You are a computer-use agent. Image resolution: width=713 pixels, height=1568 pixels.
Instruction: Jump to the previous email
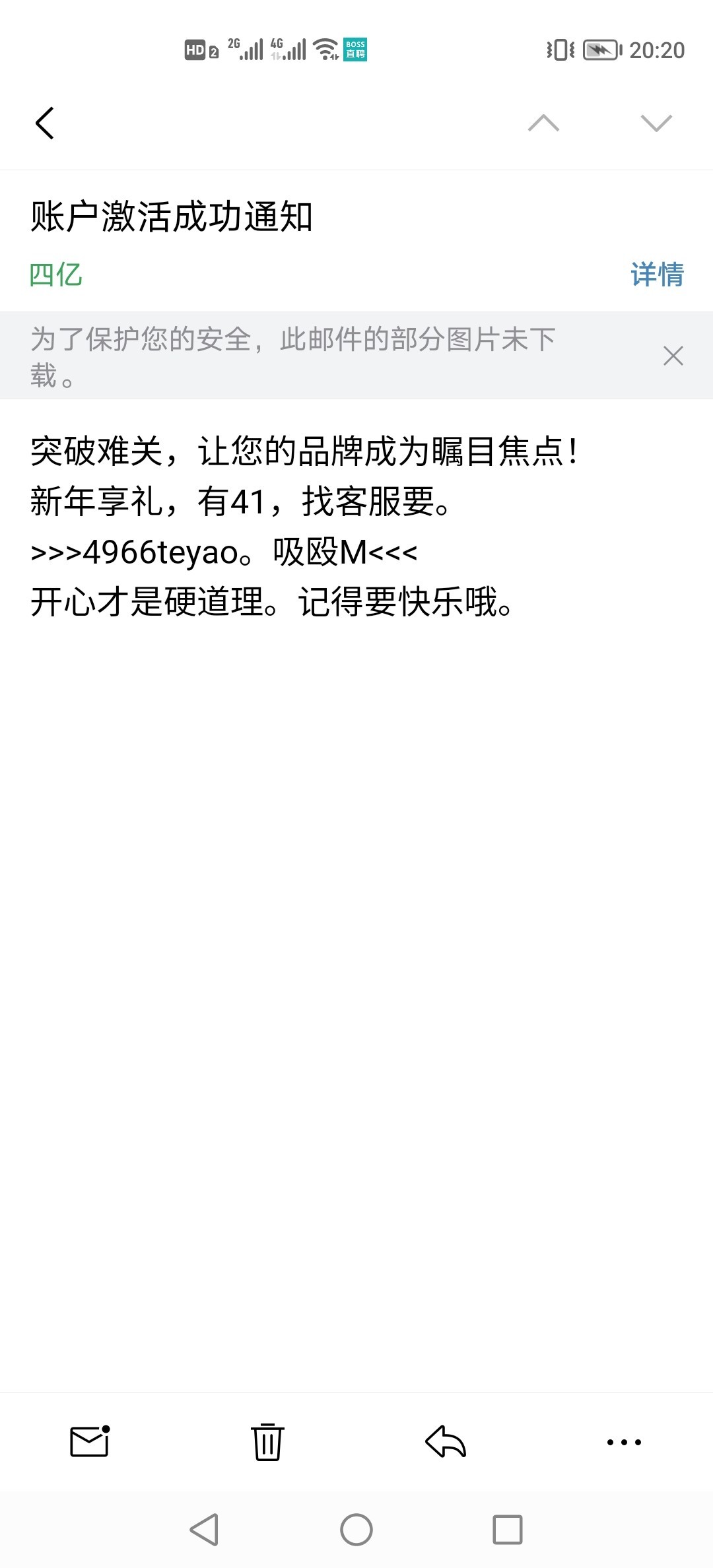point(543,123)
